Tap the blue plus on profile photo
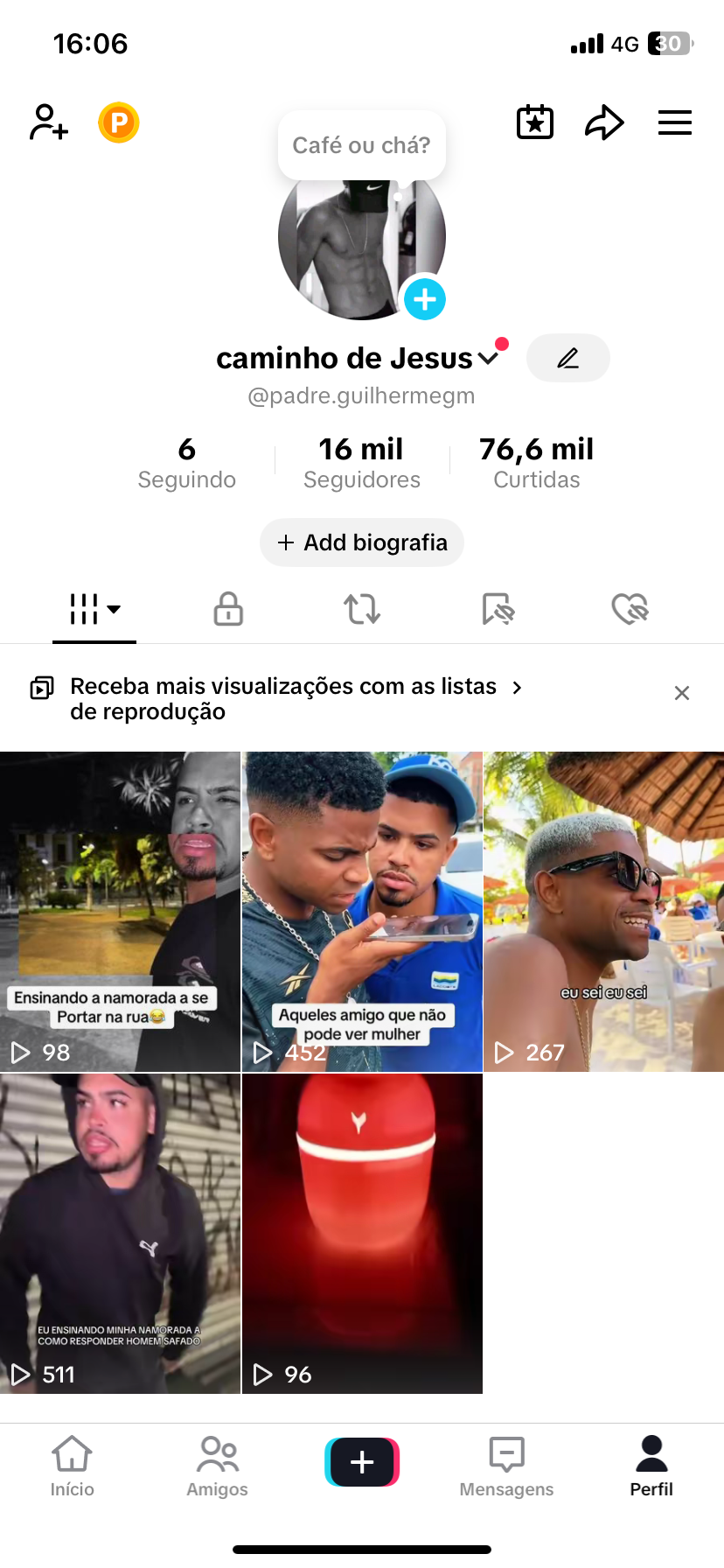The height and width of the screenshot is (1568, 724). pos(425,299)
